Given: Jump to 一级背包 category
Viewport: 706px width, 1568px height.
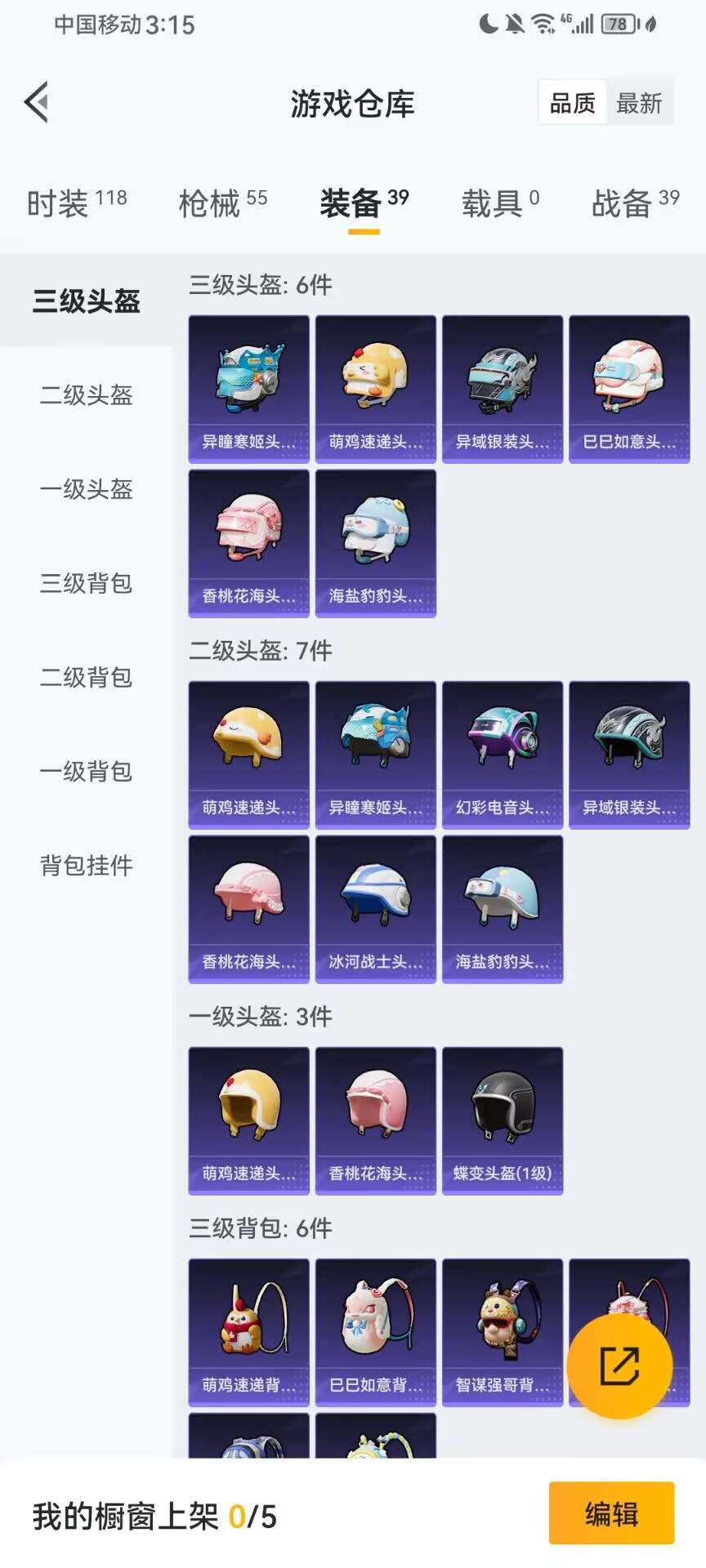Looking at the screenshot, I should click(x=87, y=771).
